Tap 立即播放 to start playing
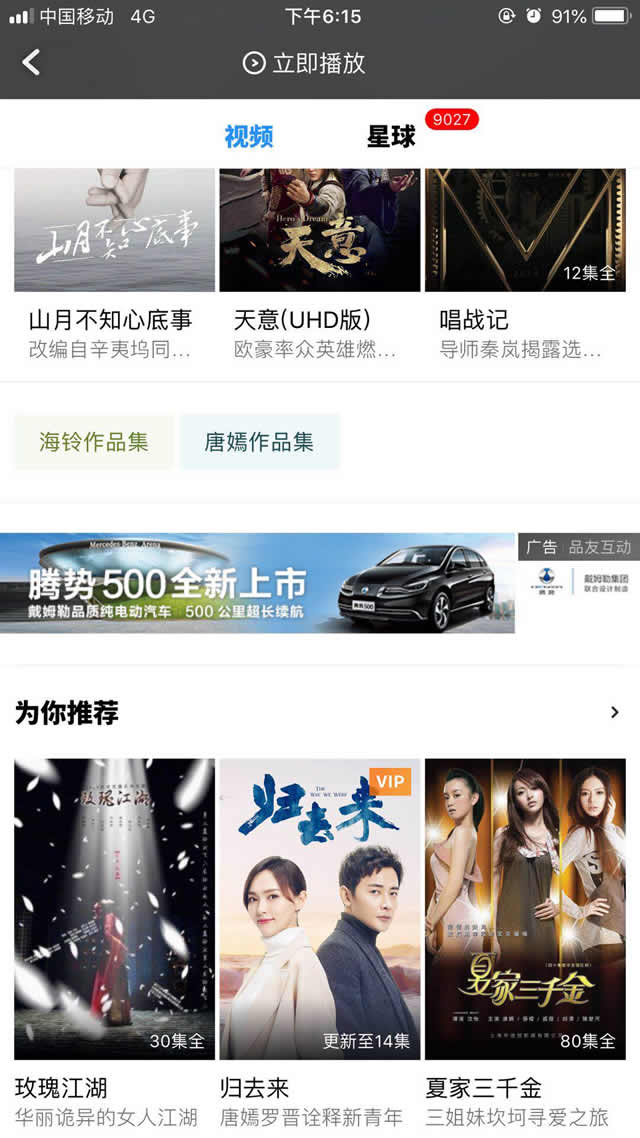640x1138 pixels. (x=305, y=63)
